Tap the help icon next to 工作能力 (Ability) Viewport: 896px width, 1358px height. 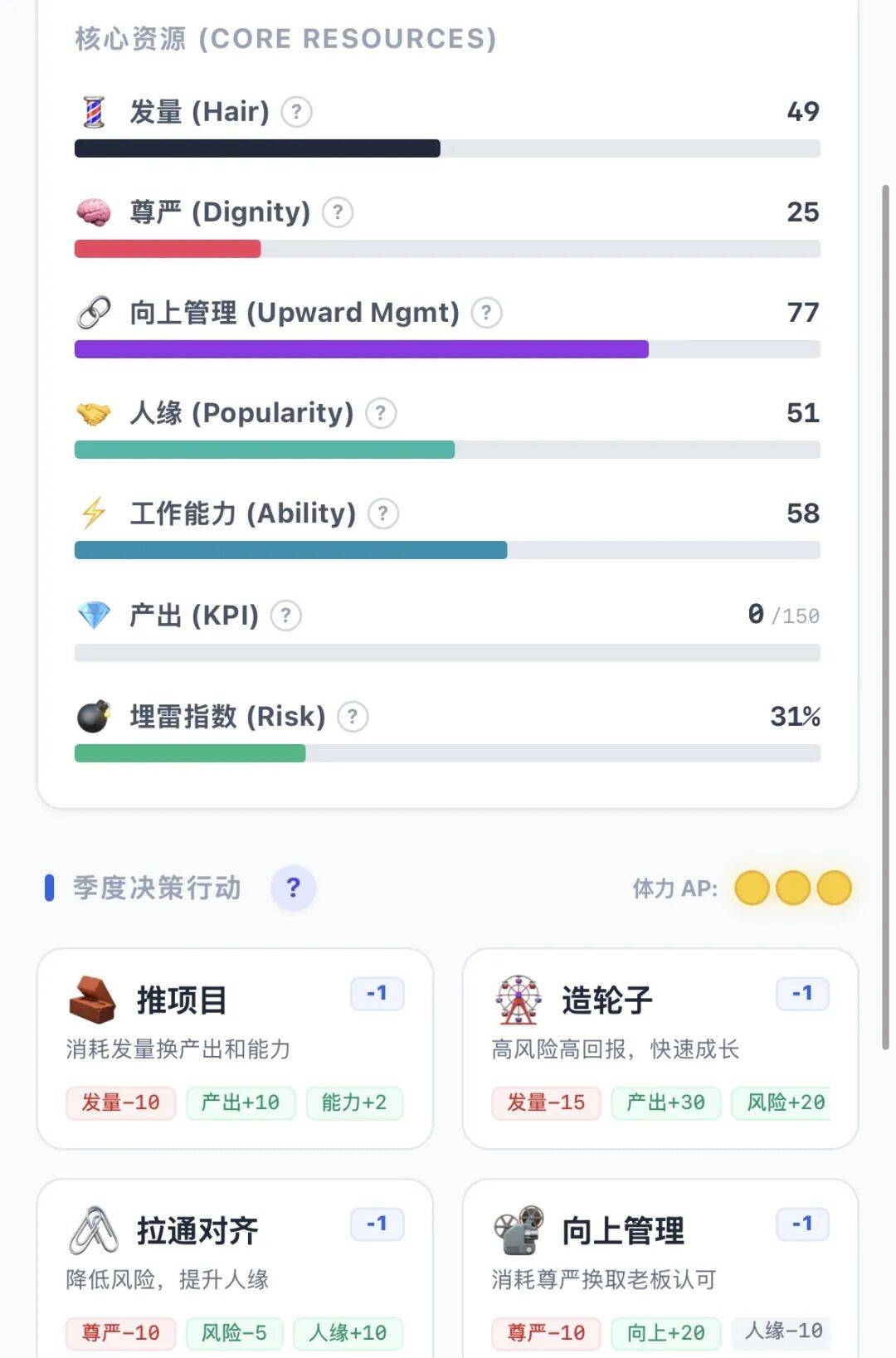(x=382, y=514)
